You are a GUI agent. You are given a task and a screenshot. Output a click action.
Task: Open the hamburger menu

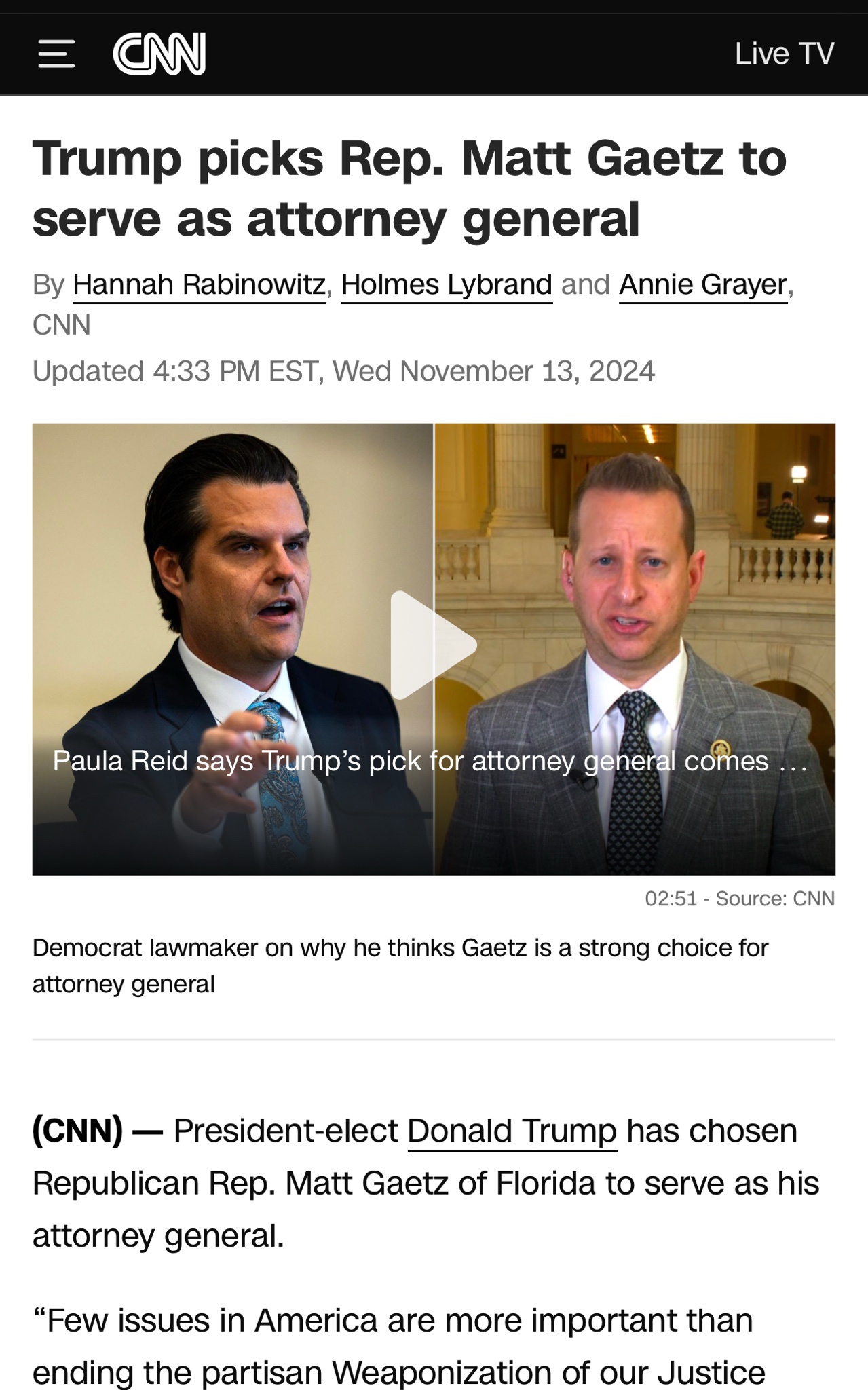click(x=56, y=54)
